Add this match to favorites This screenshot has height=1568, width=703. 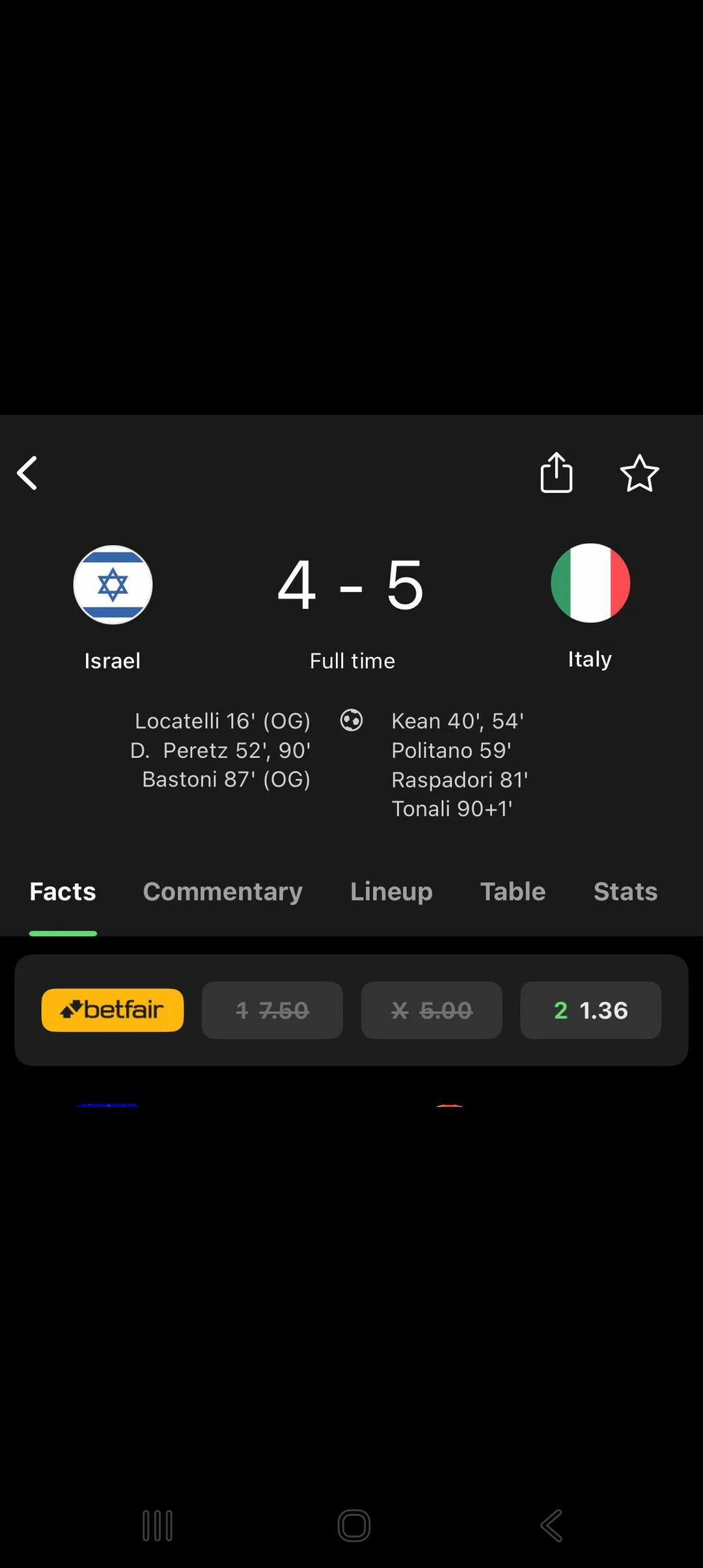[x=639, y=473]
